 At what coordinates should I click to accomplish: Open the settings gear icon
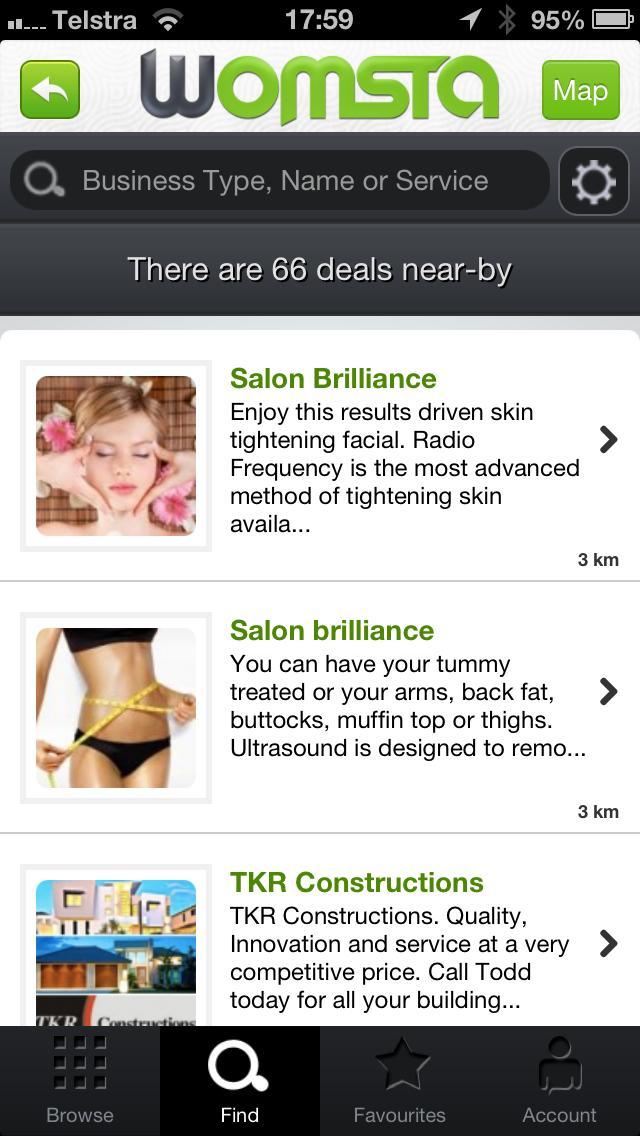(593, 181)
